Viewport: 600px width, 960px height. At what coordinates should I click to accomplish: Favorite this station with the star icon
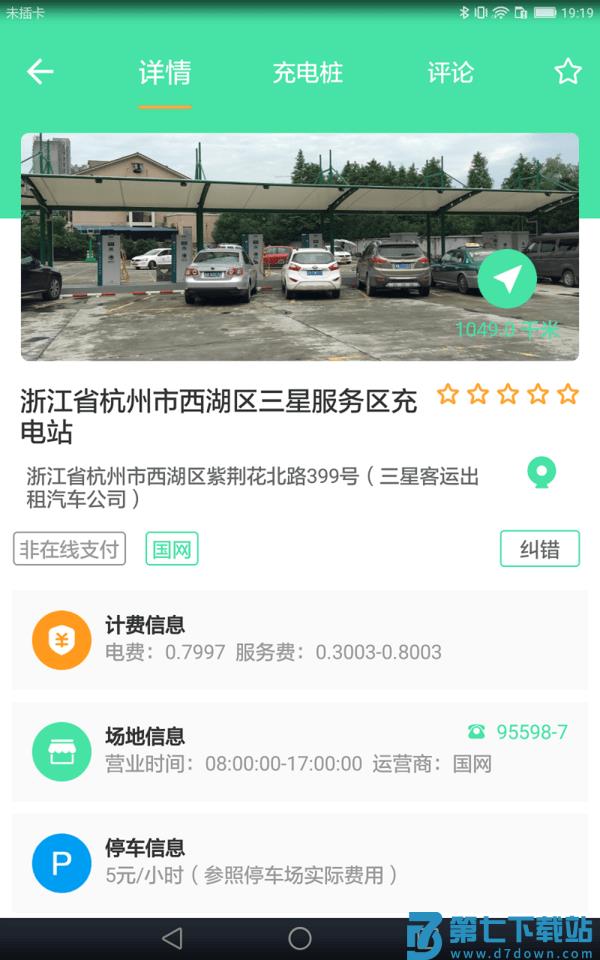coord(568,72)
